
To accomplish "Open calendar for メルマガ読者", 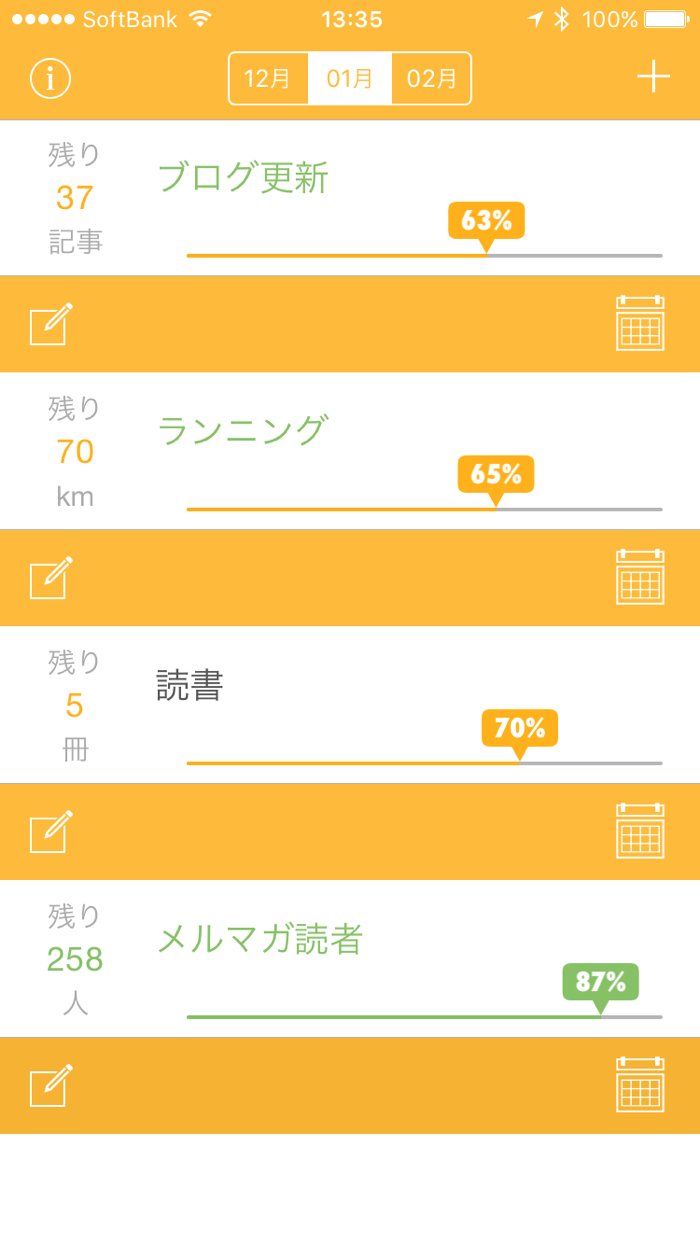I will pyautogui.click(x=640, y=1085).
